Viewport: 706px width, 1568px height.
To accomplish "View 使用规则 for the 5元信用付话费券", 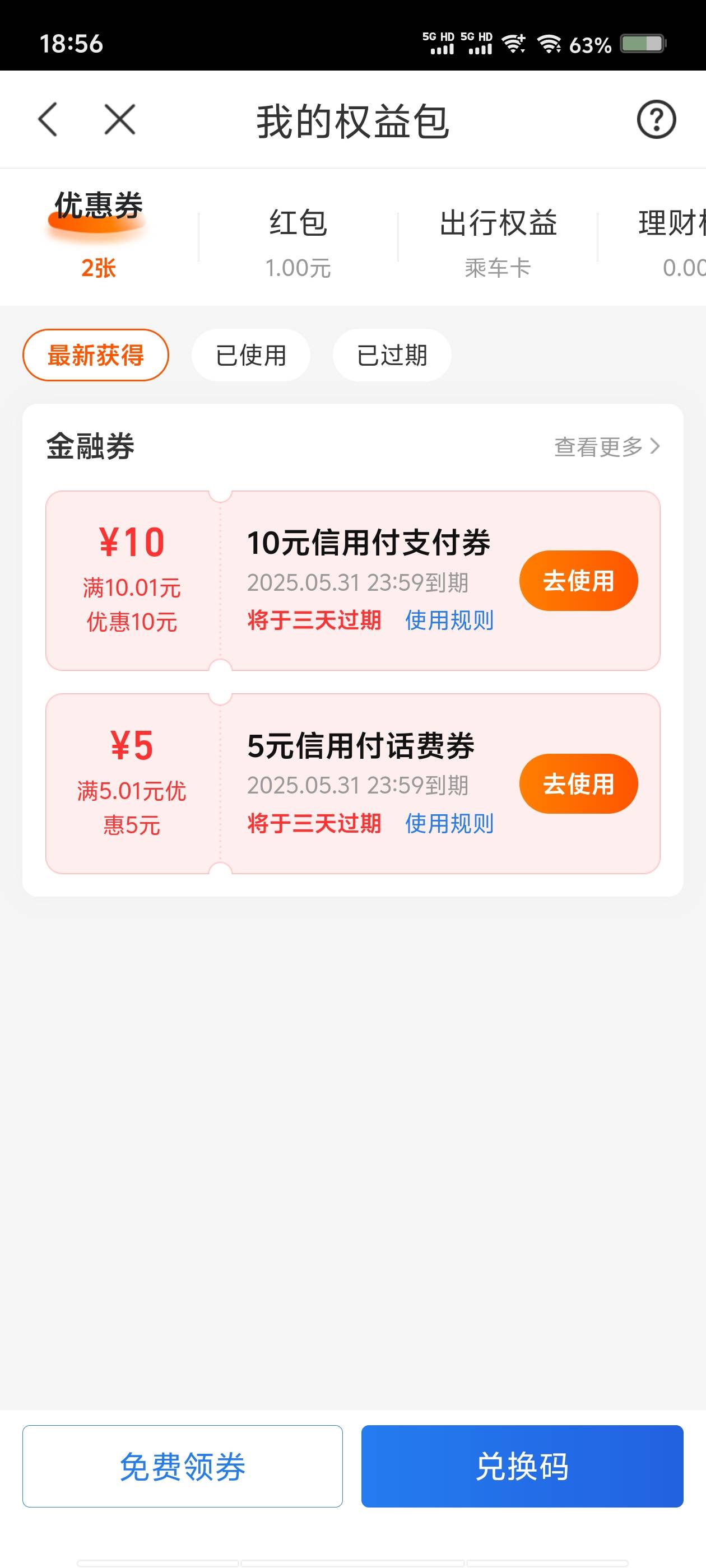I will [449, 824].
